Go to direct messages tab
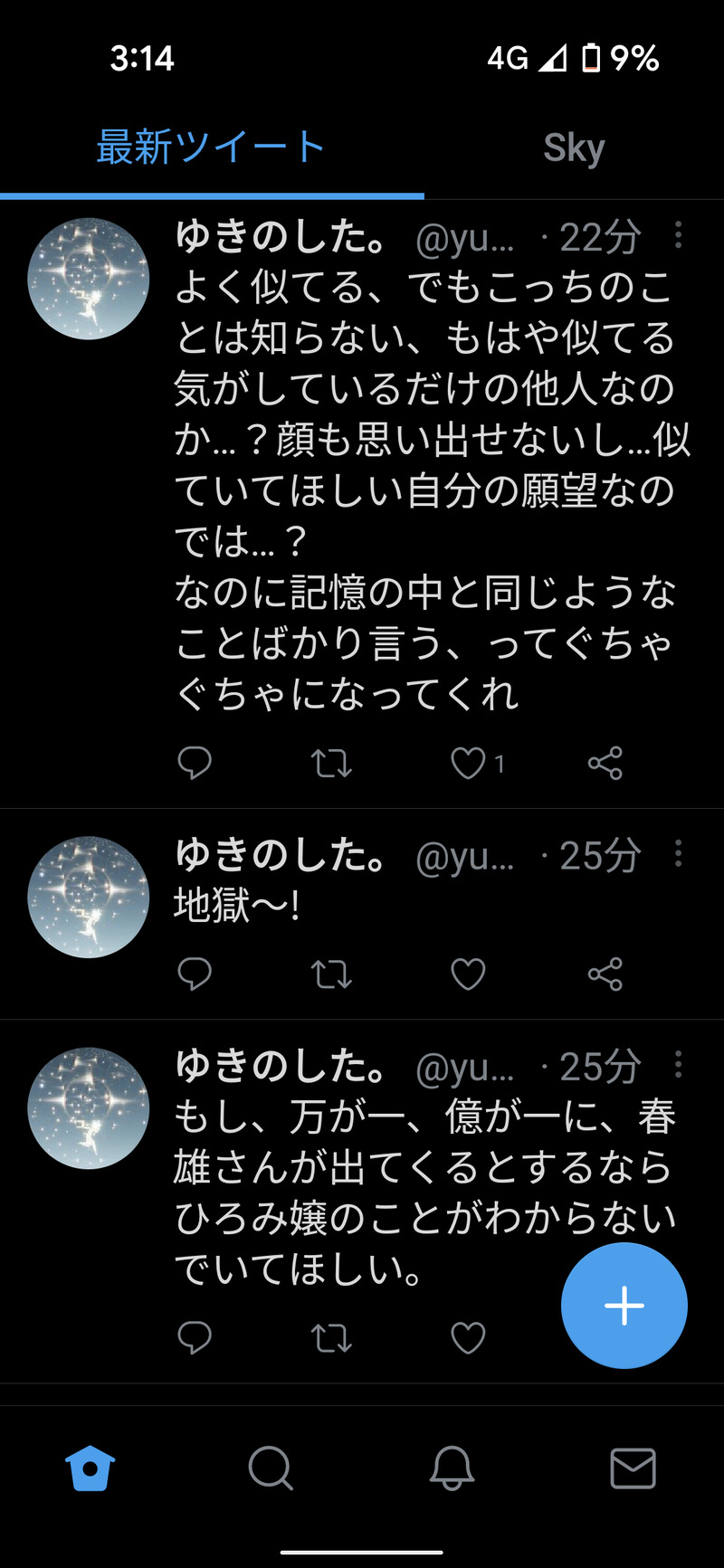This screenshot has height=1568, width=724. coord(633,1468)
